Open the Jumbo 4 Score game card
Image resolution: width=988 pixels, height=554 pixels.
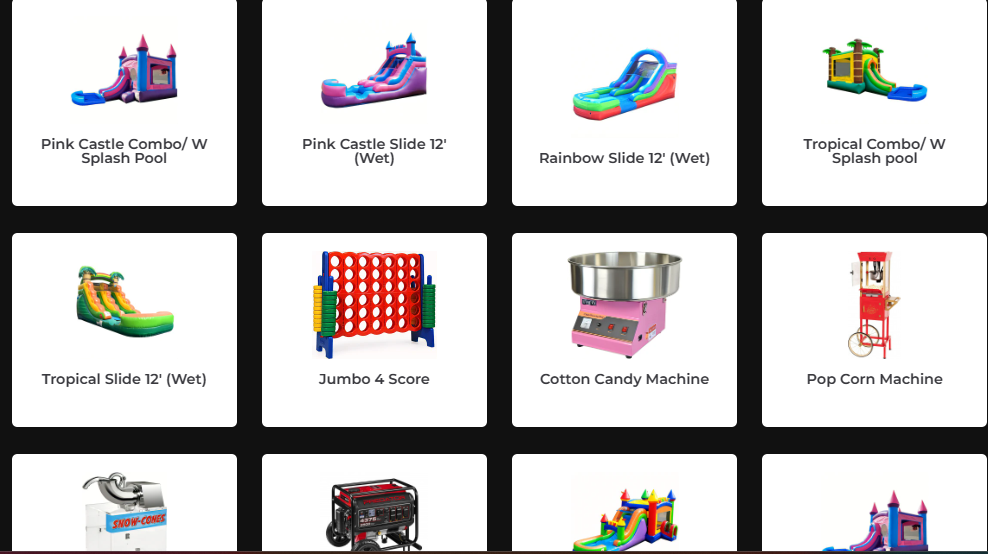(x=374, y=329)
